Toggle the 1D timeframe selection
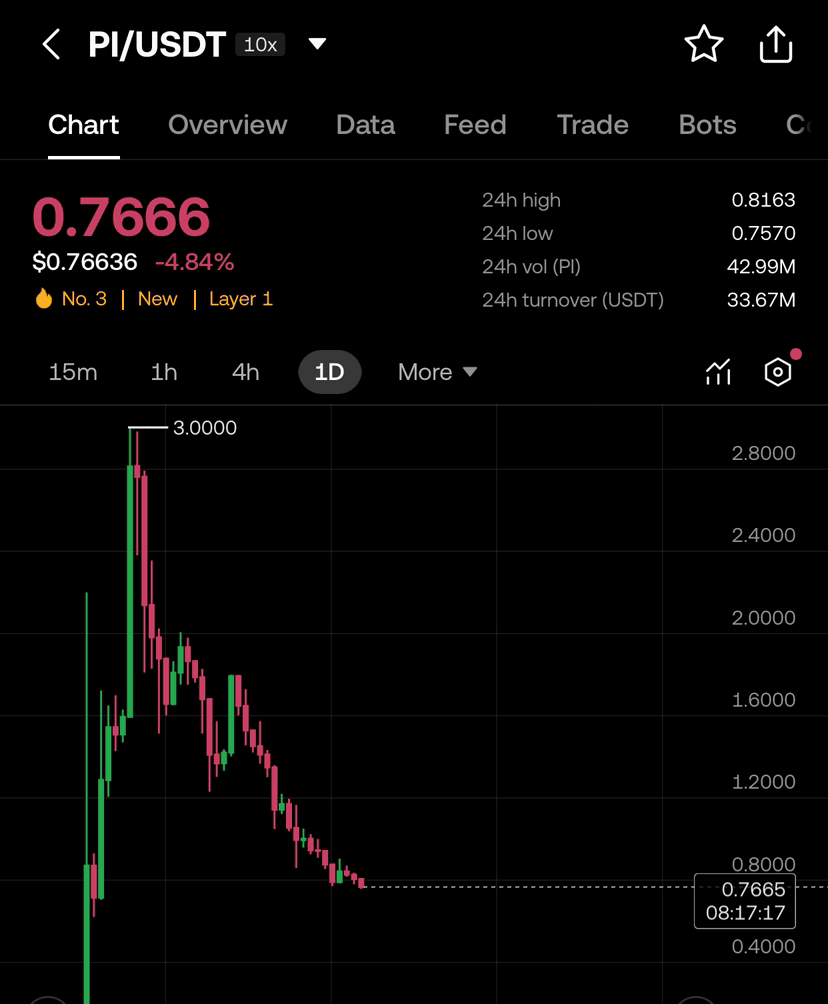Screen dimensions: 828x1004 (330, 371)
